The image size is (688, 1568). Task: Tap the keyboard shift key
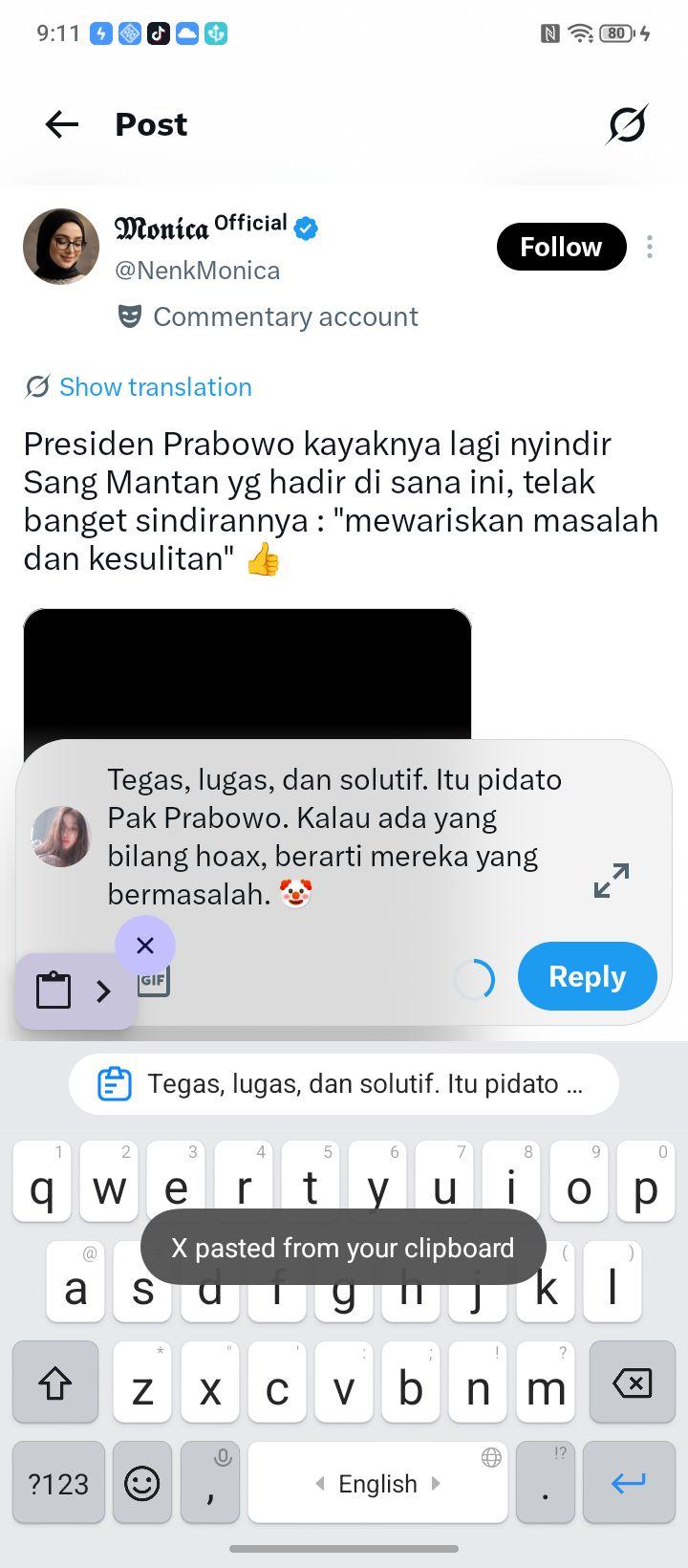click(55, 1383)
